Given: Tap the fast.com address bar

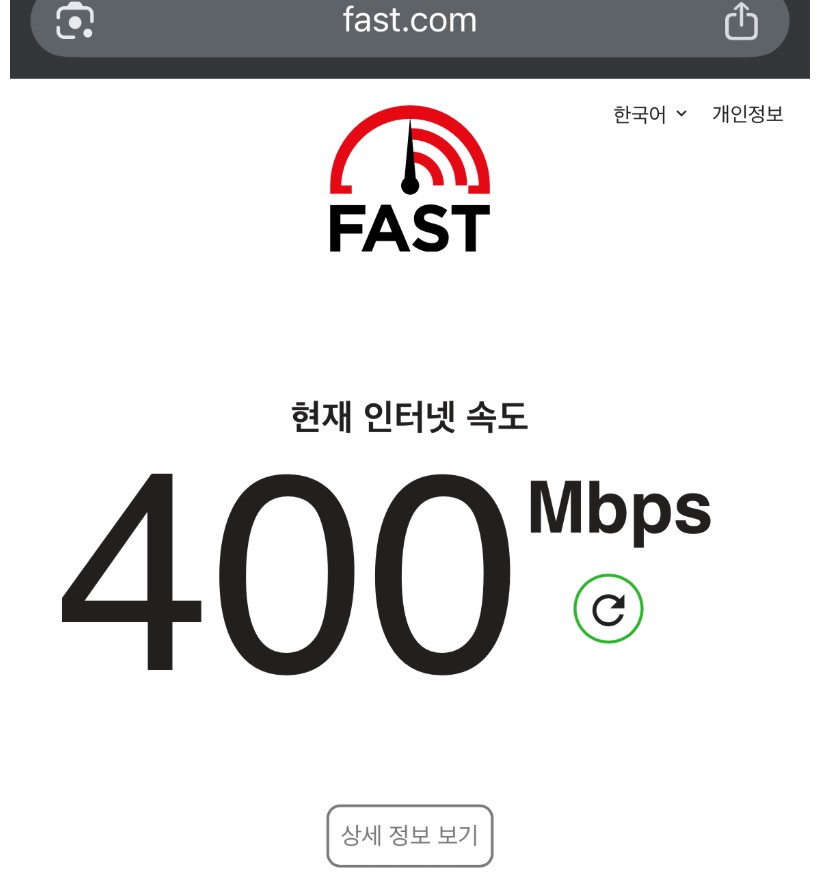Looking at the screenshot, I should coord(409,20).
